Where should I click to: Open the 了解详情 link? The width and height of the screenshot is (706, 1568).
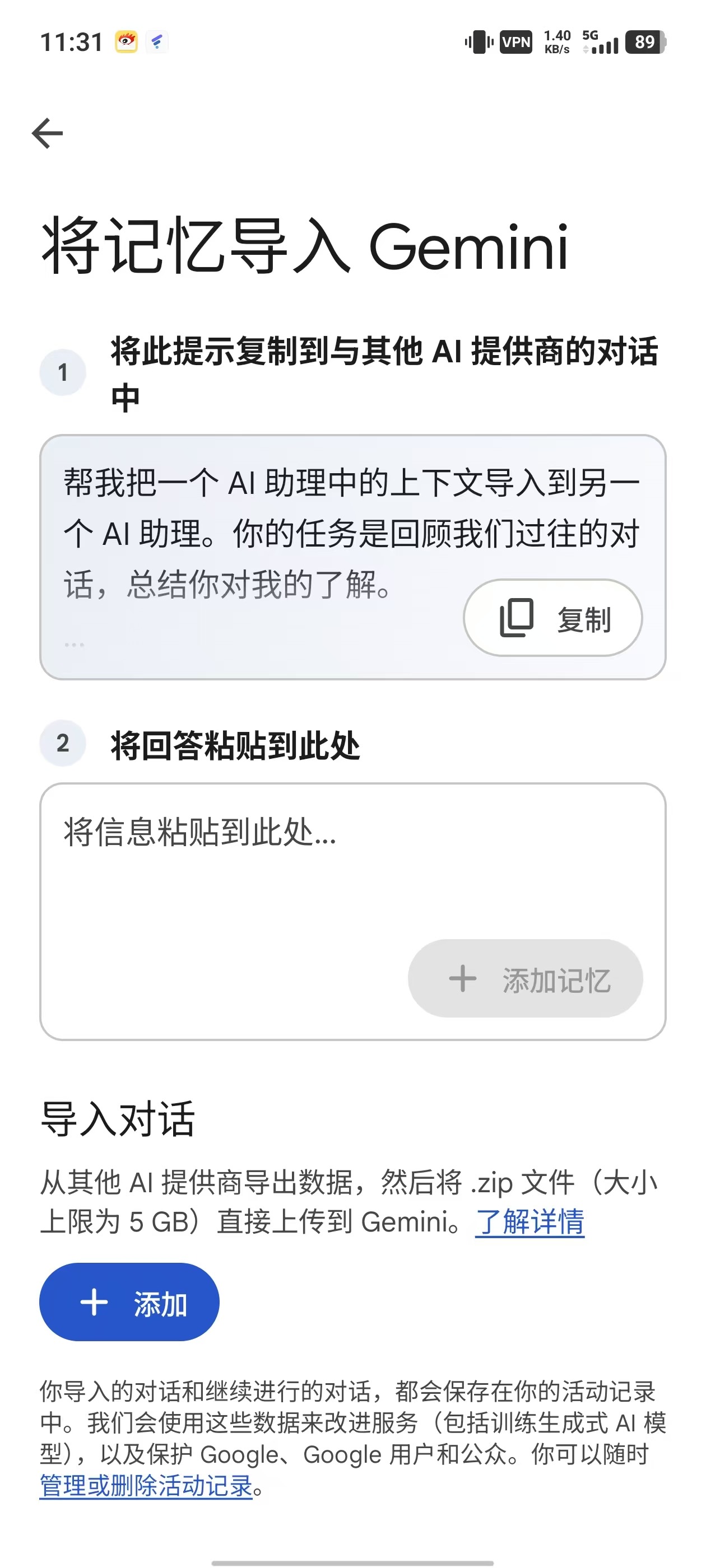click(529, 1222)
